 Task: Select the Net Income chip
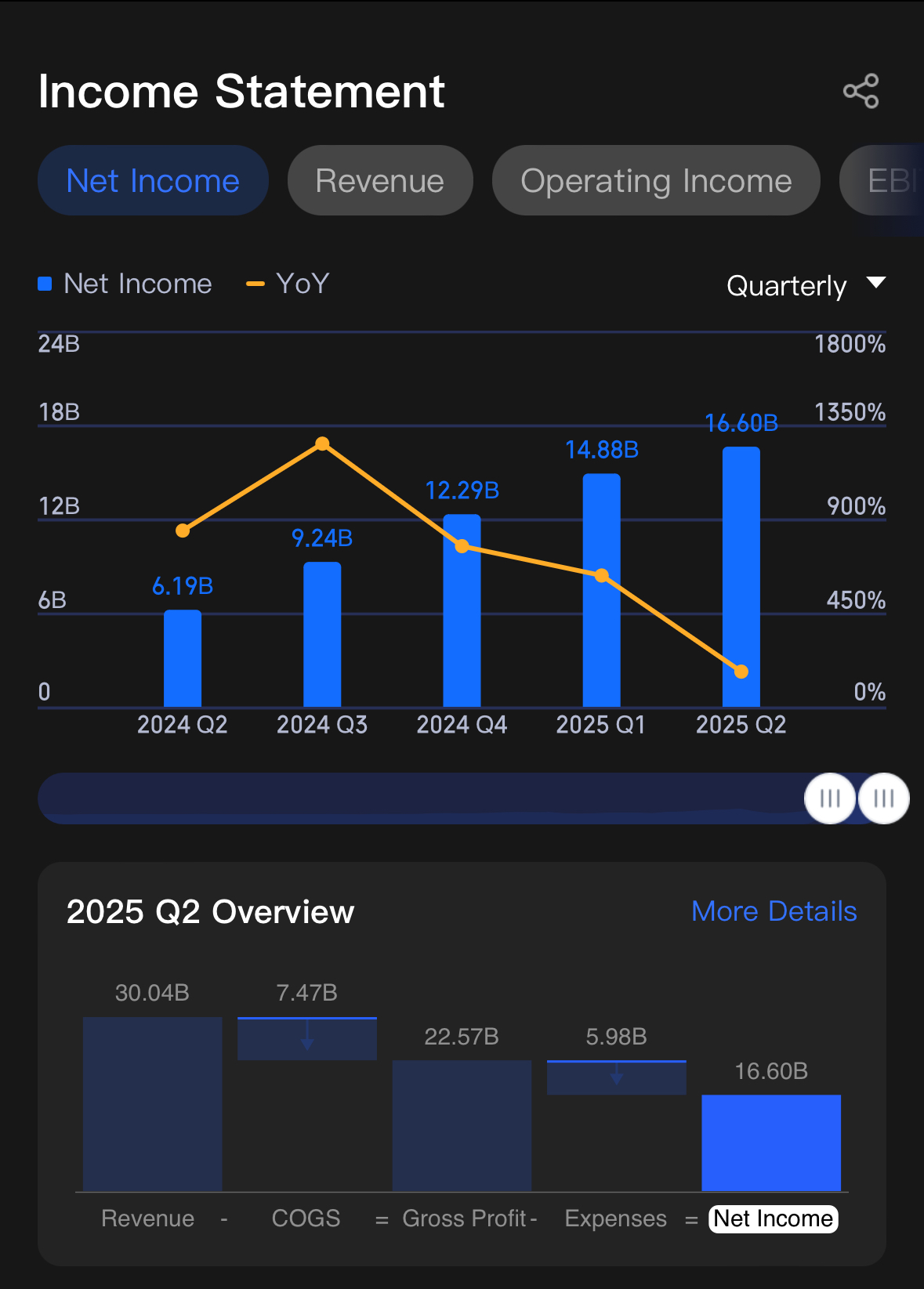point(153,181)
